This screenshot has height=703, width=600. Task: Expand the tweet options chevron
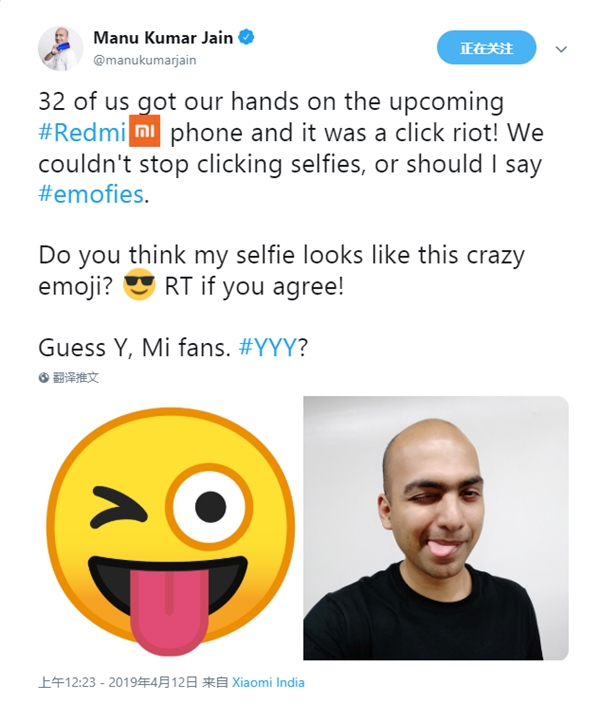pos(561,48)
